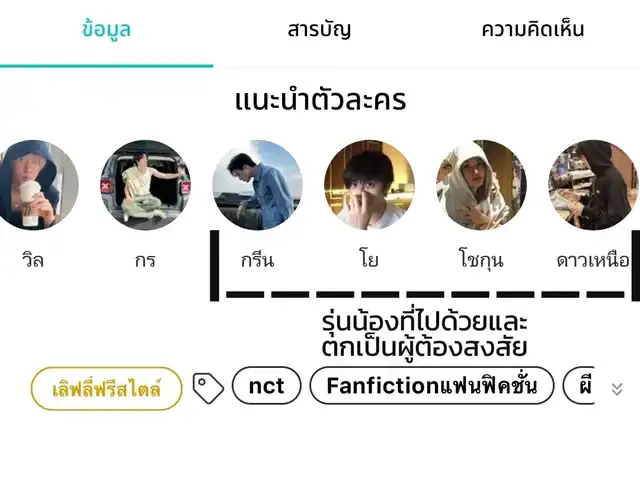Open the ความคิดเห็น tab
The image size is (640, 490).
point(532,30)
